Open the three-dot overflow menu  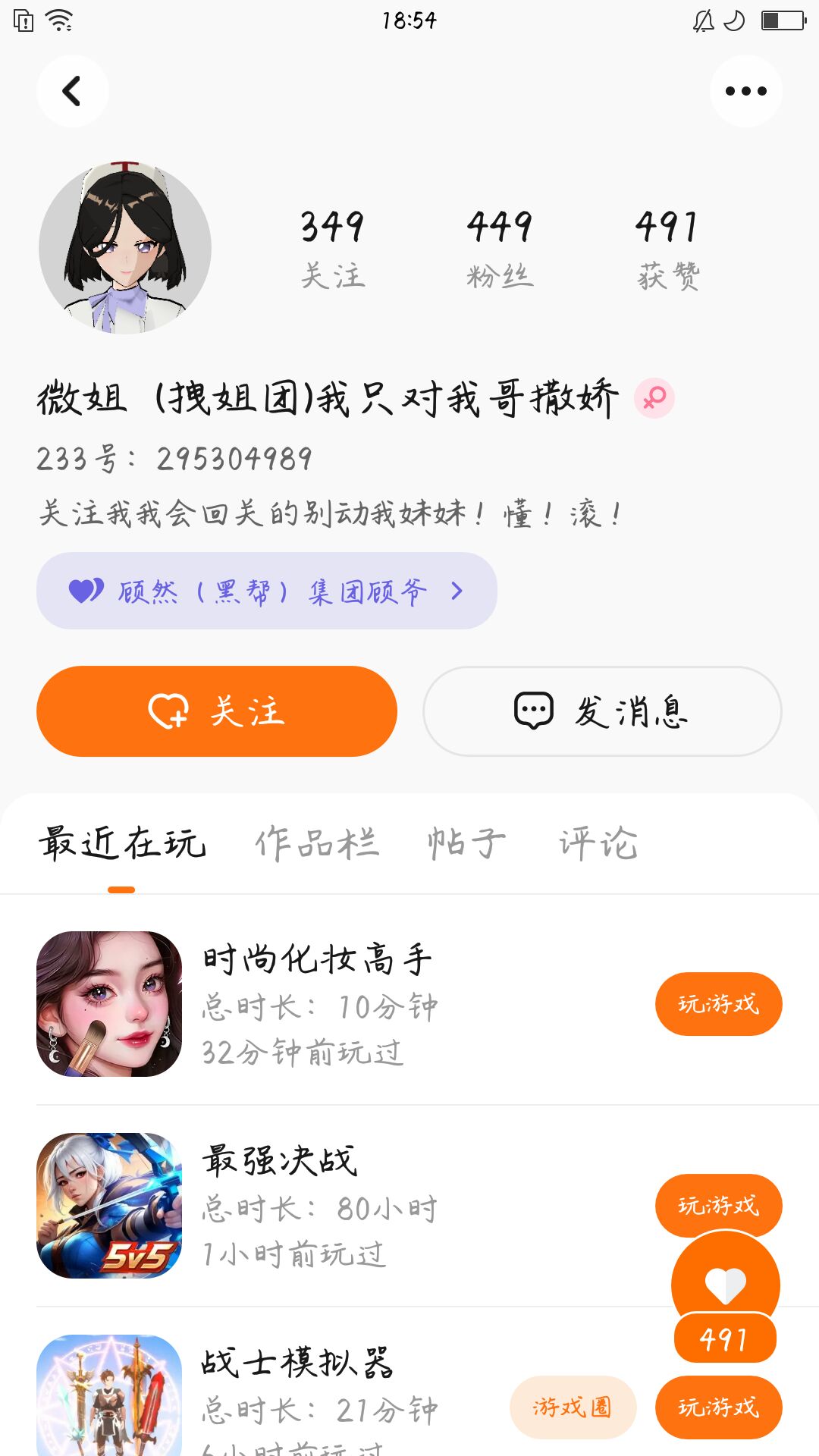745,91
